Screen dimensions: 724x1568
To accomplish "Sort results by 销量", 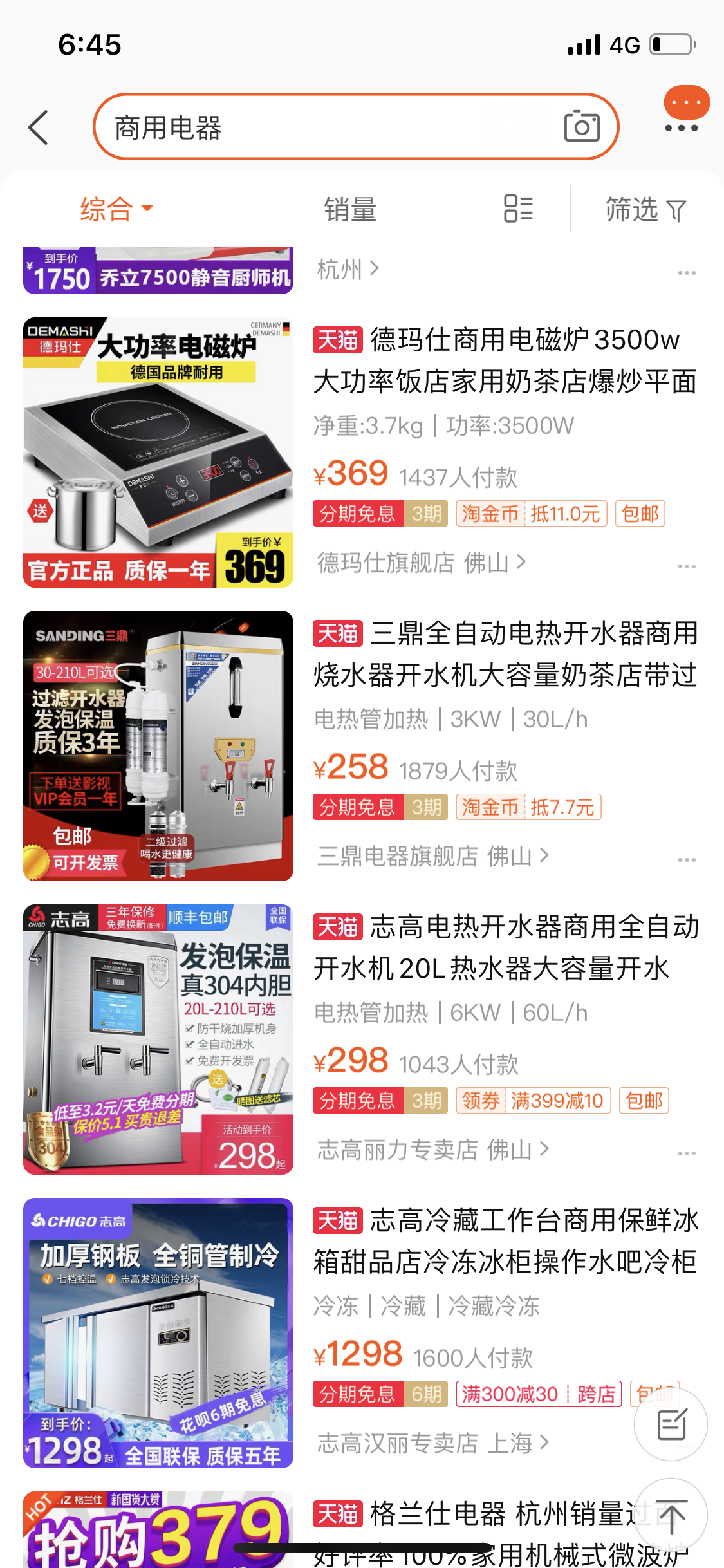I will 349,209.
